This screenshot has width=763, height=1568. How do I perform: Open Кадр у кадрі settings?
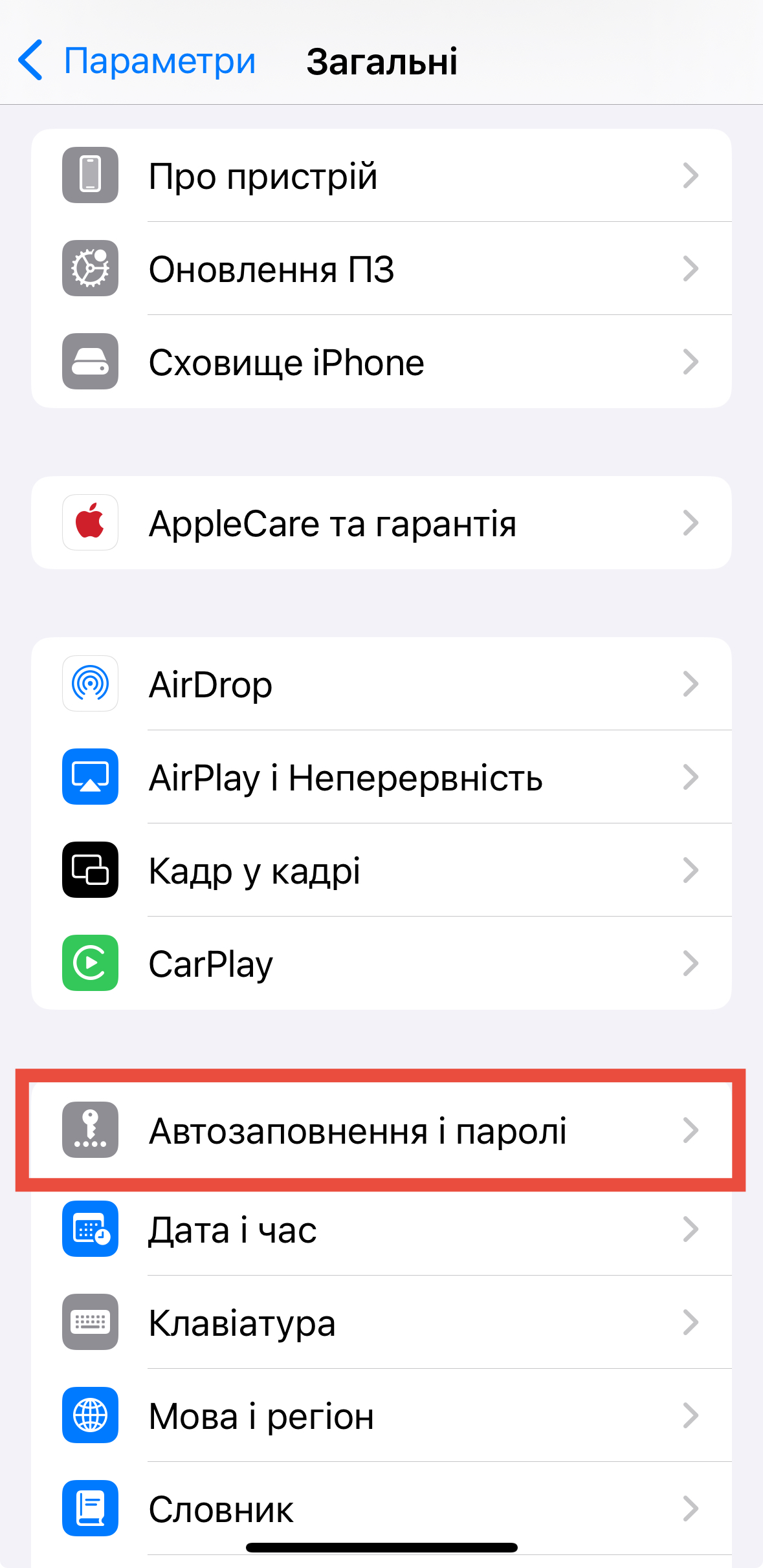click(381, 870)
